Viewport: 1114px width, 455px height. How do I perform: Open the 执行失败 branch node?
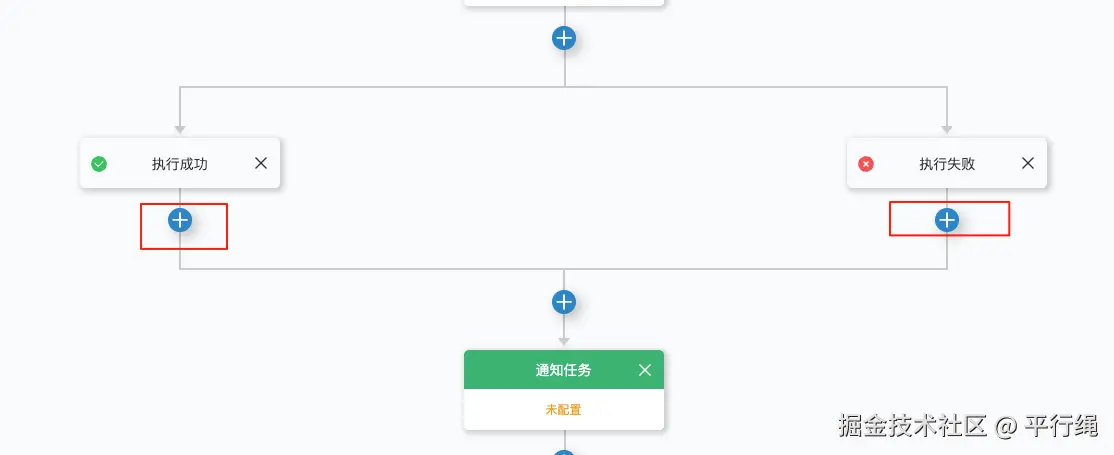click(x=946, y=164)
